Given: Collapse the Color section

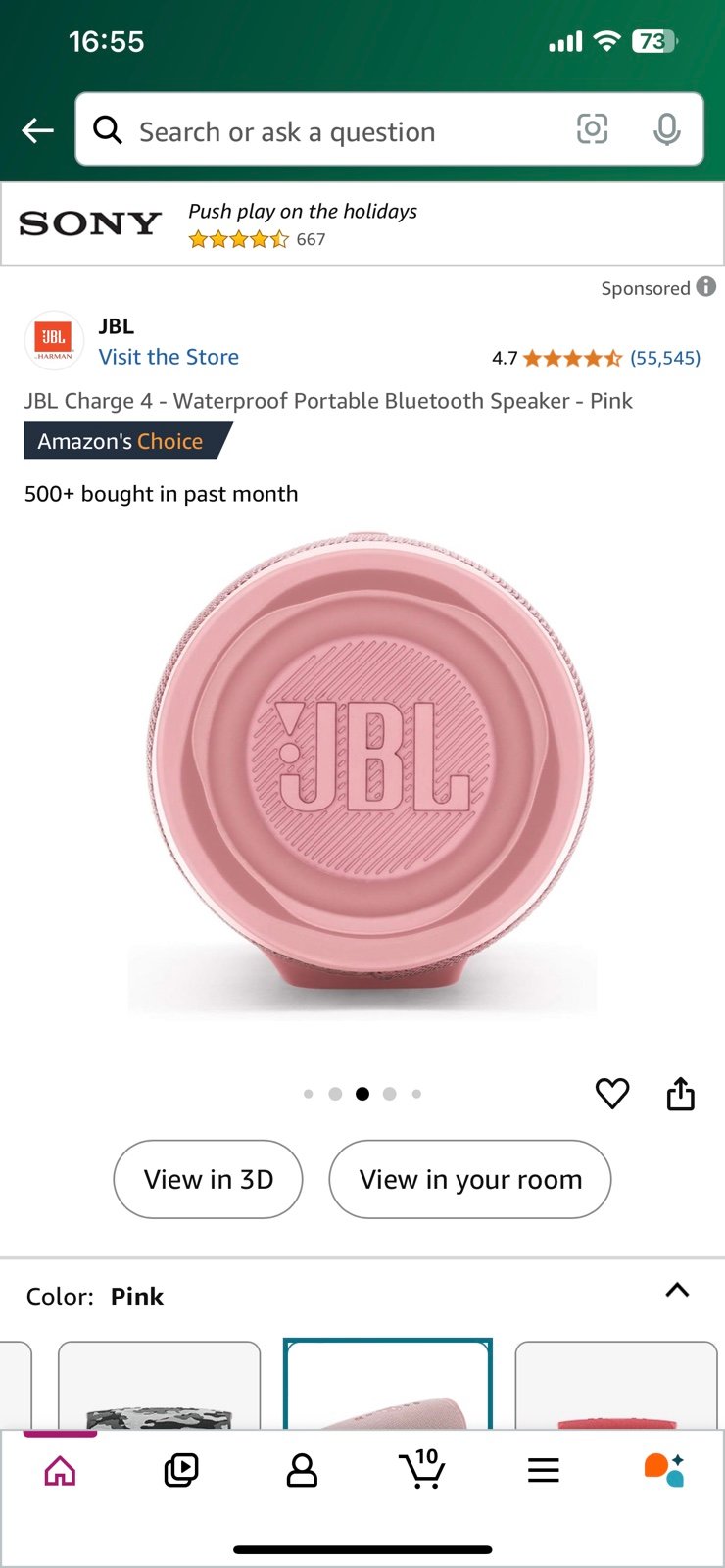Looking at the screenshot, I should 677,1290.
